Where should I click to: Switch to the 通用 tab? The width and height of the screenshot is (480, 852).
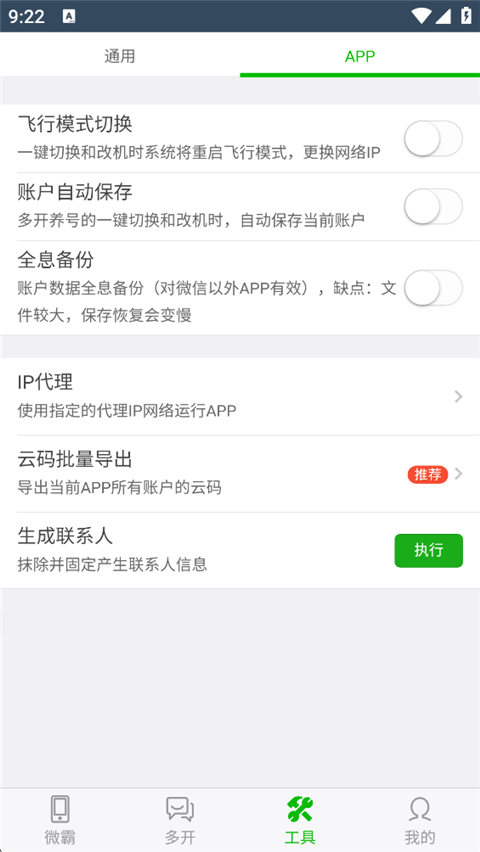tap(120, 55)
